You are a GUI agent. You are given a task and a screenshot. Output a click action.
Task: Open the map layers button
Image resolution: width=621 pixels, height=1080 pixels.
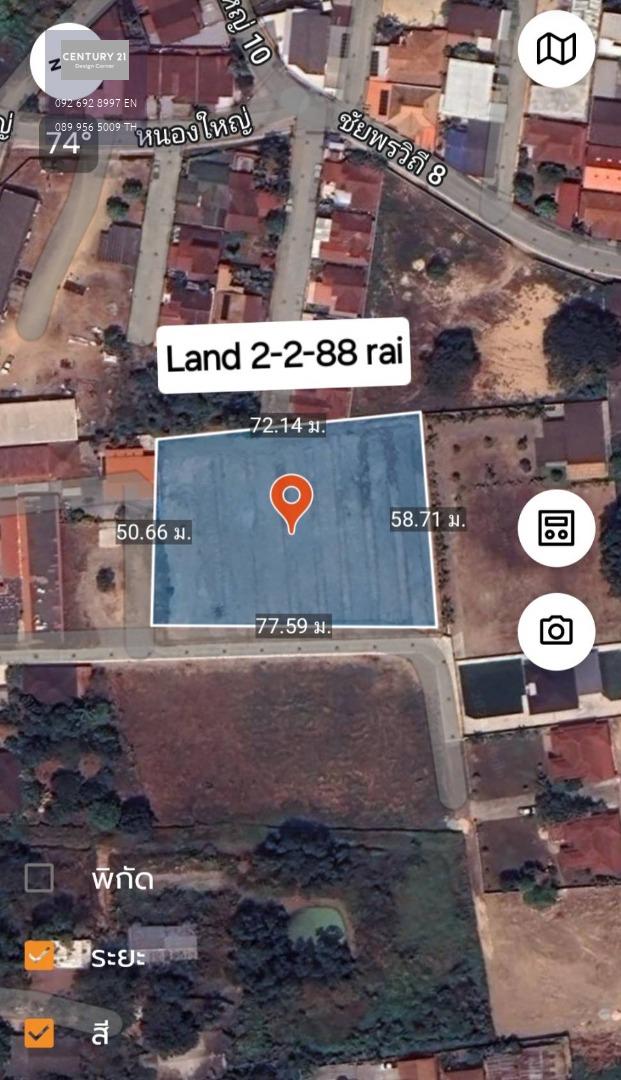556,49
